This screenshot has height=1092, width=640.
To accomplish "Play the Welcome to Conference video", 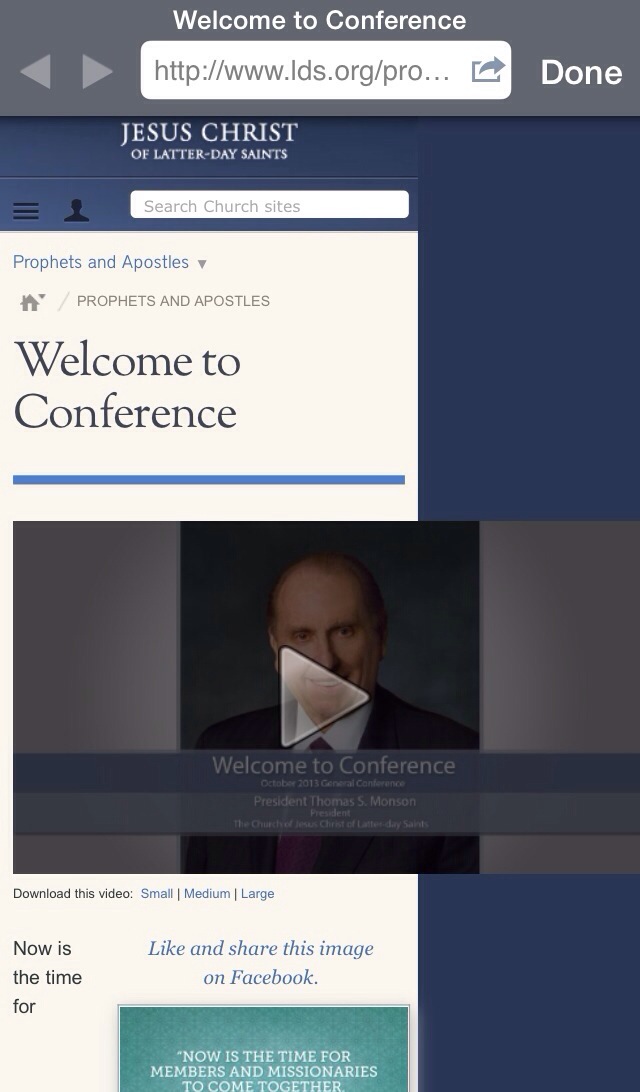I will click(x=324, y=696).
